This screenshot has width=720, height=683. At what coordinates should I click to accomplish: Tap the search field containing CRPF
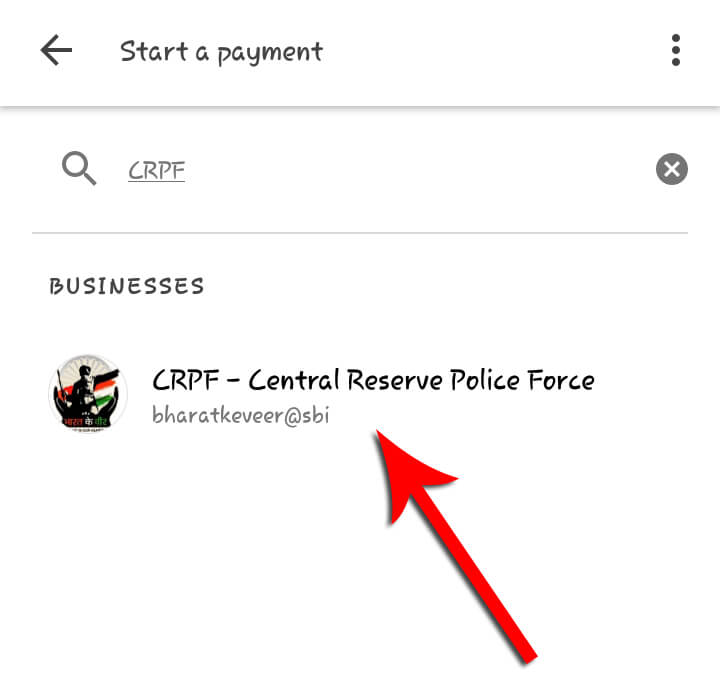coord(380,171)
